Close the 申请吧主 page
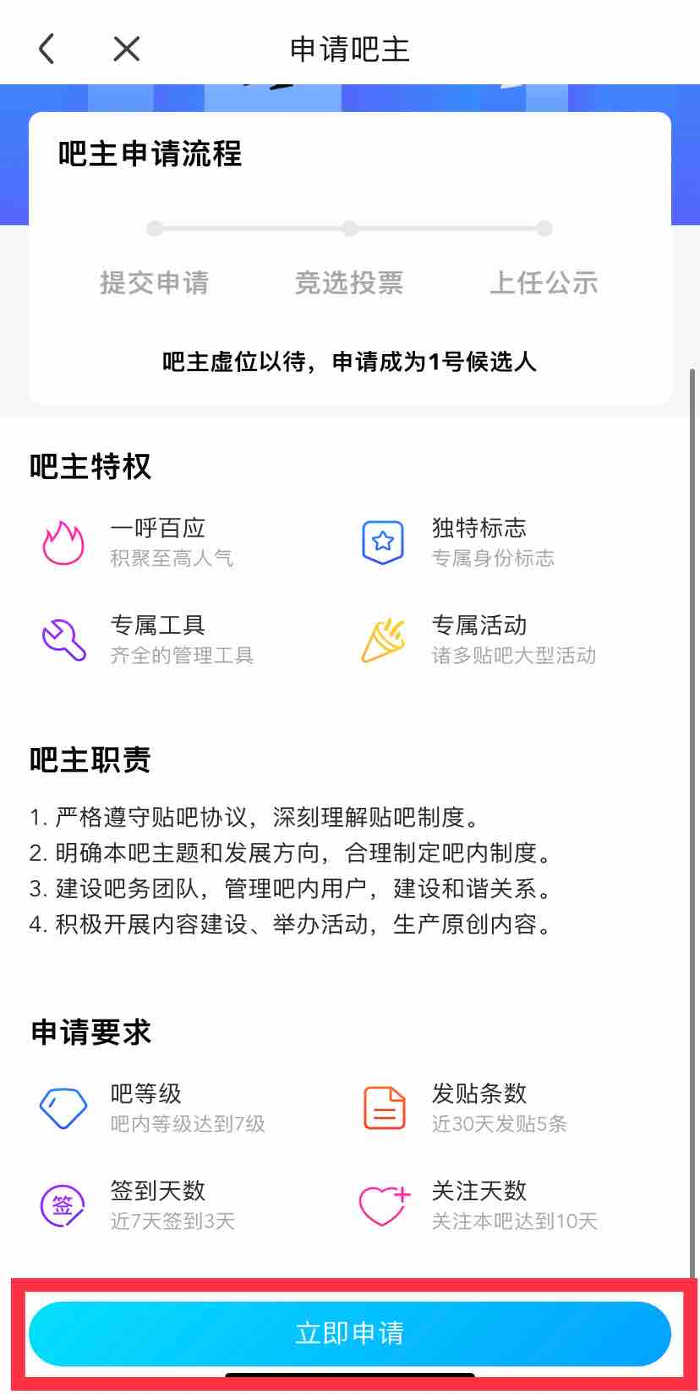 (126, 48)
